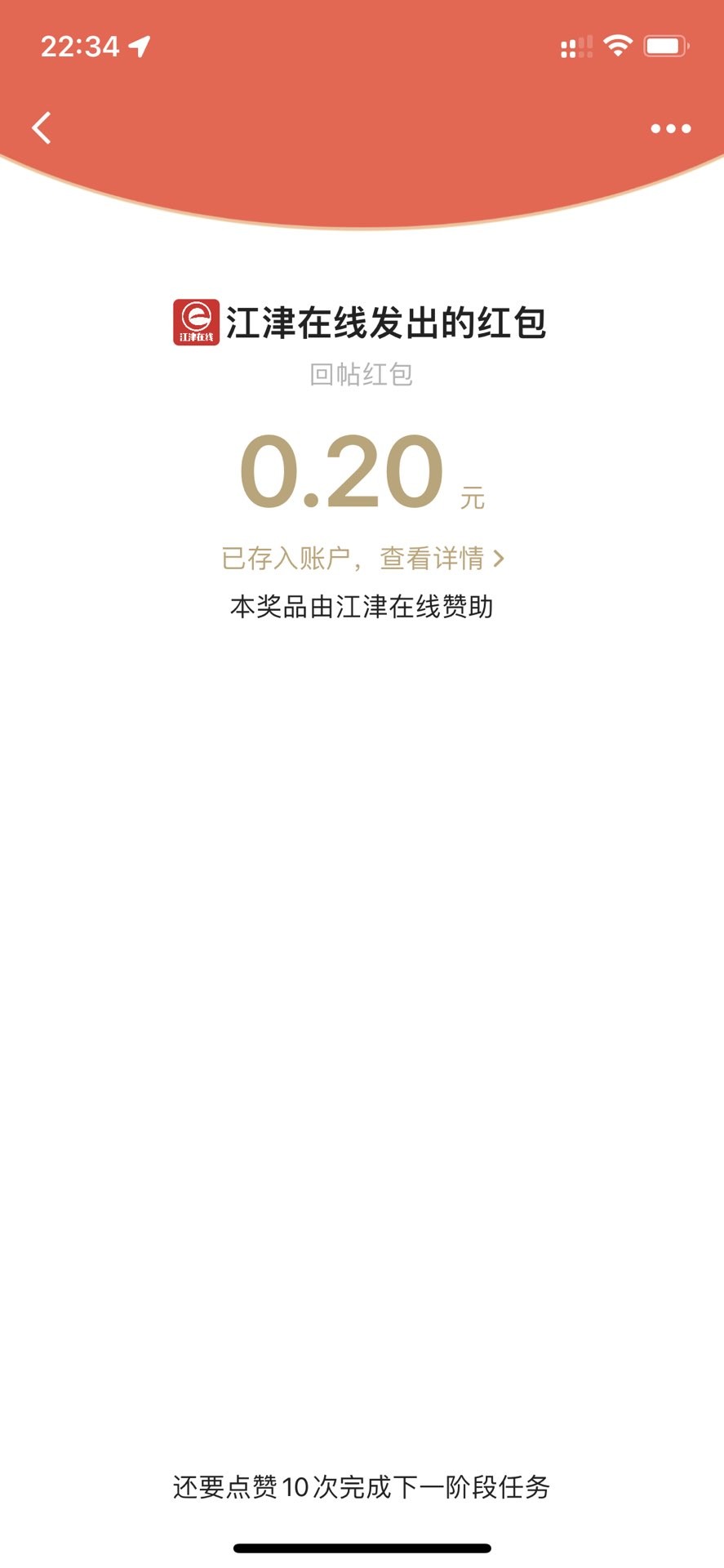Go back using the top-left arrow
The image size is (724, 1568).
tap(41, 128)
